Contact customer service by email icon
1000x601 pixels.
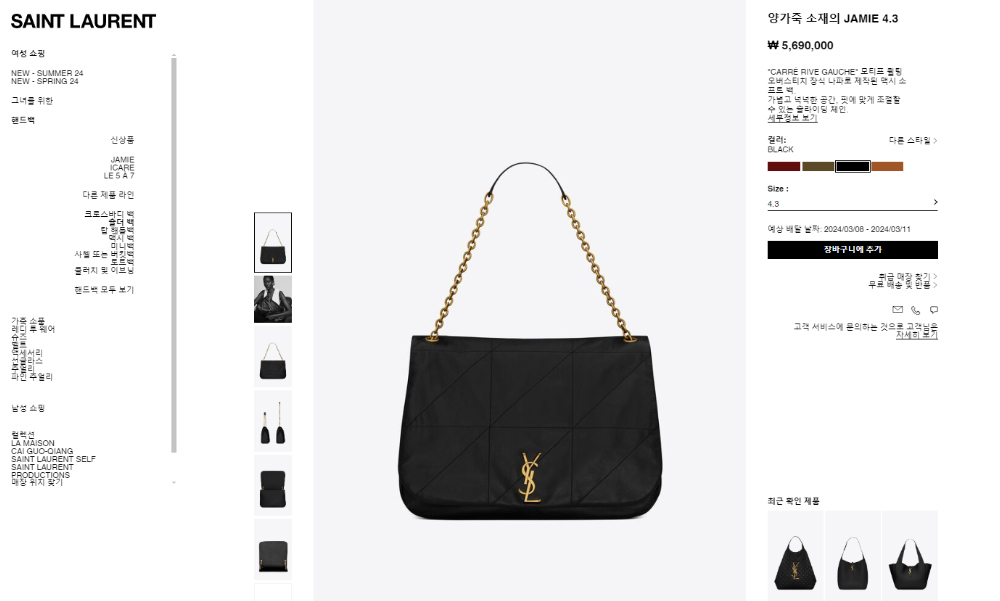coord(897,310)
